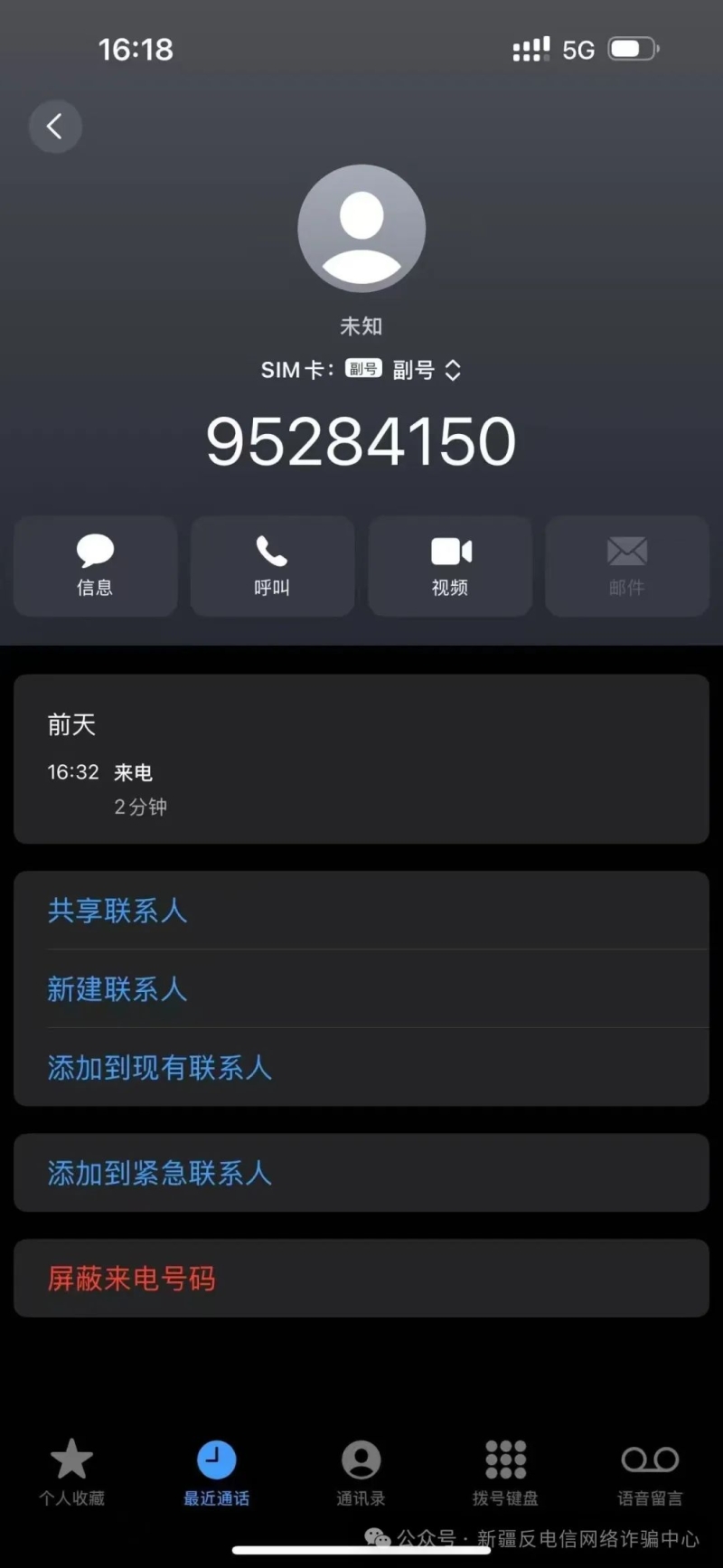Open the 拨号键盘 tab
Image resolution: width=723 pixels, height=1568 pixels.
click(x=505, y=1472)
